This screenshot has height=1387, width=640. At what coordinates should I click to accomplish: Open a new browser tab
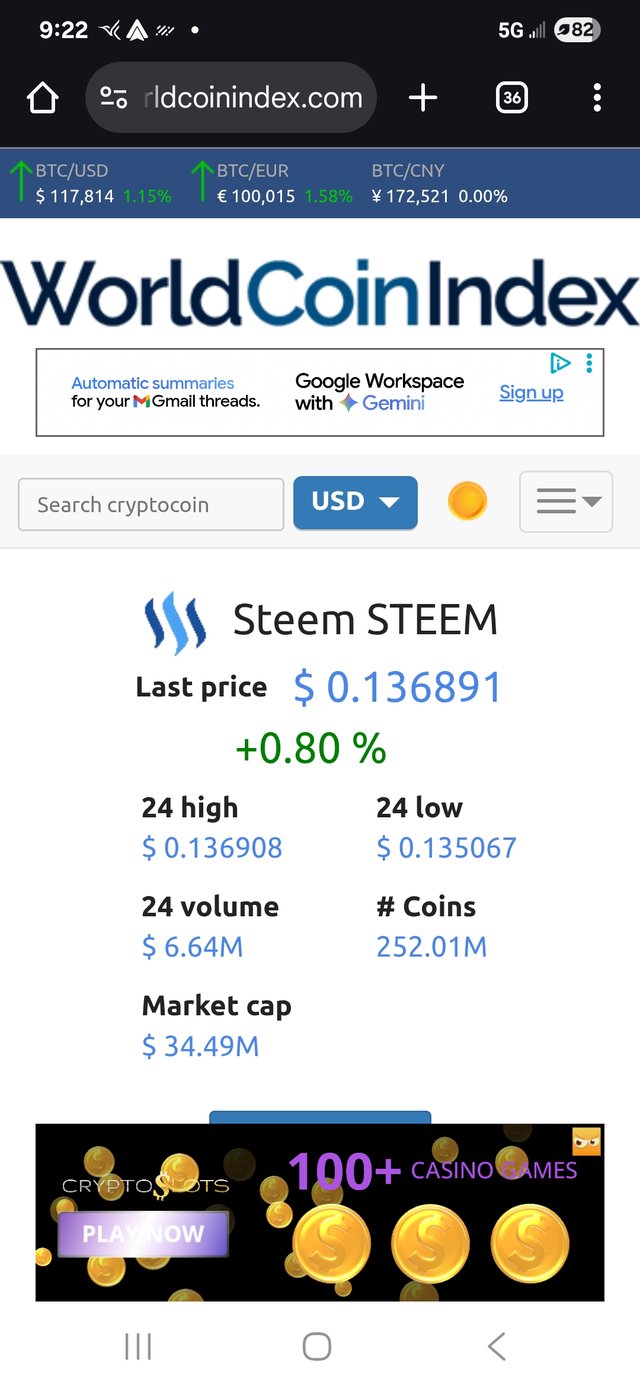coord(423,97)
